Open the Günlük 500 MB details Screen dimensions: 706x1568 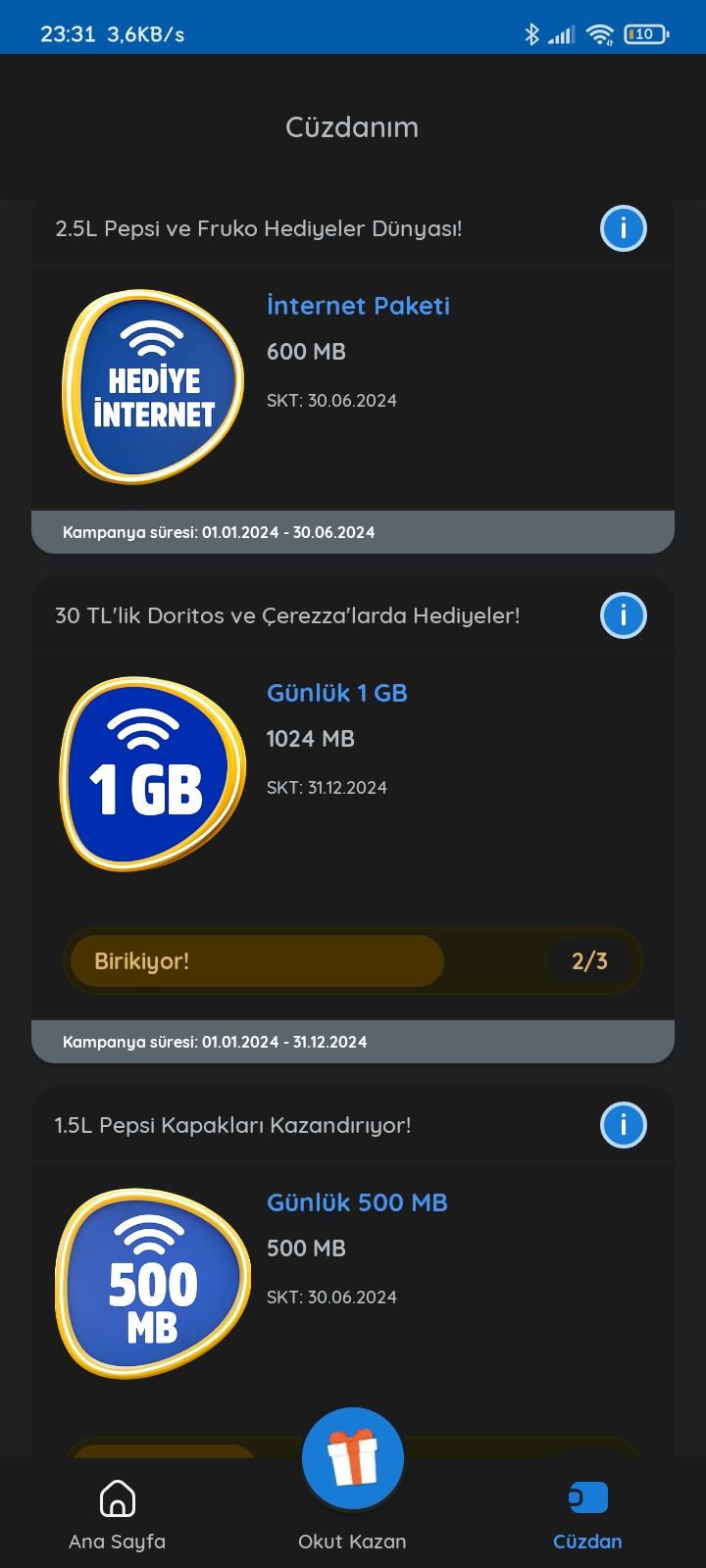click(357, 1202)
